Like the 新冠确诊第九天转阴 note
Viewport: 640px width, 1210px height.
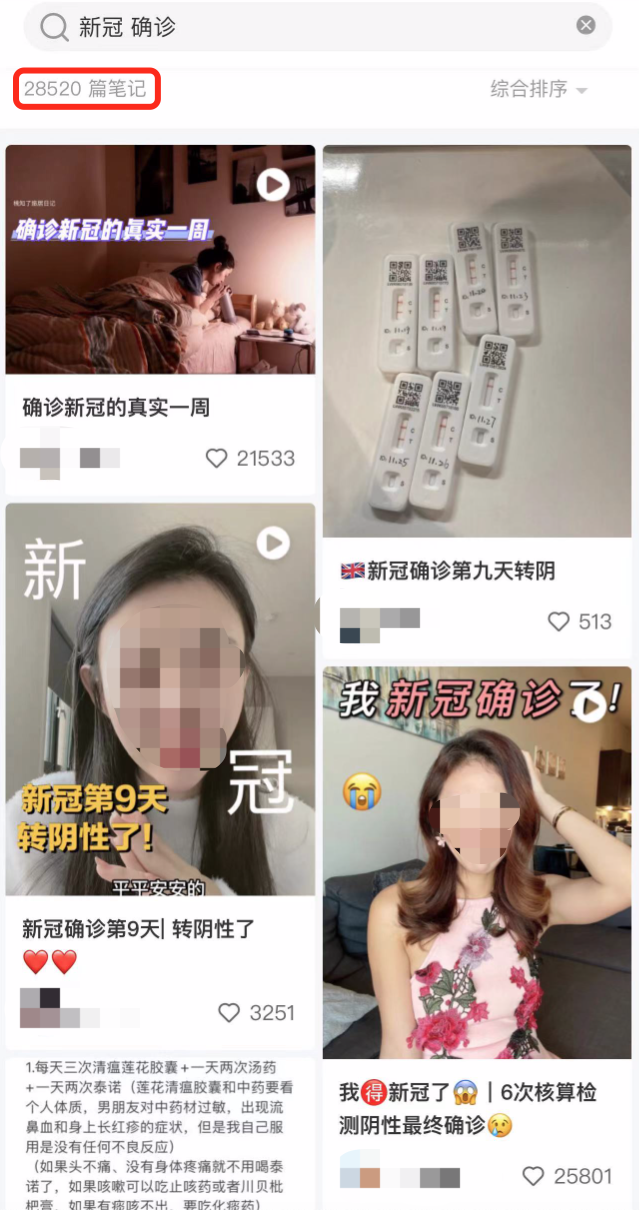click(x=559, y=621)
